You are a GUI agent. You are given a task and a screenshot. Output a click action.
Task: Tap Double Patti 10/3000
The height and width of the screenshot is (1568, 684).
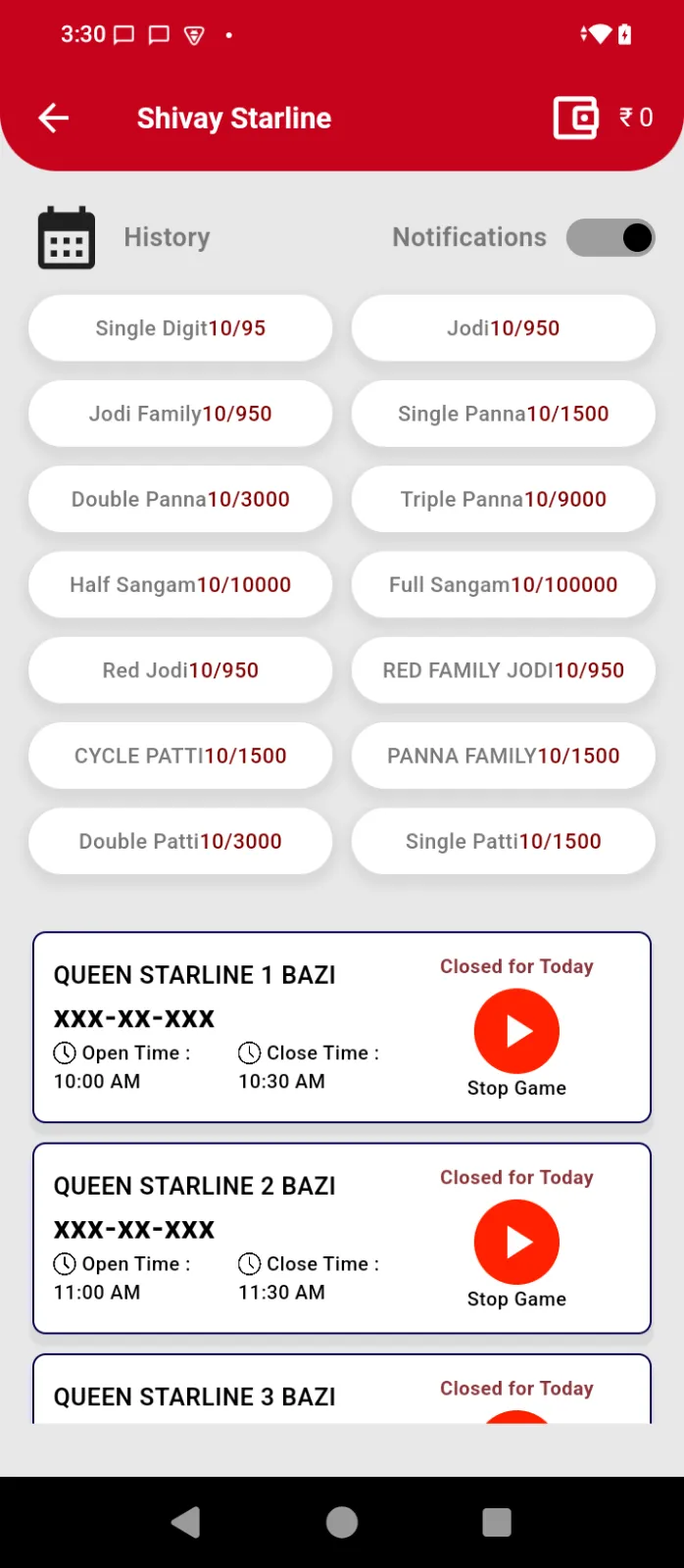pos(180,841)
